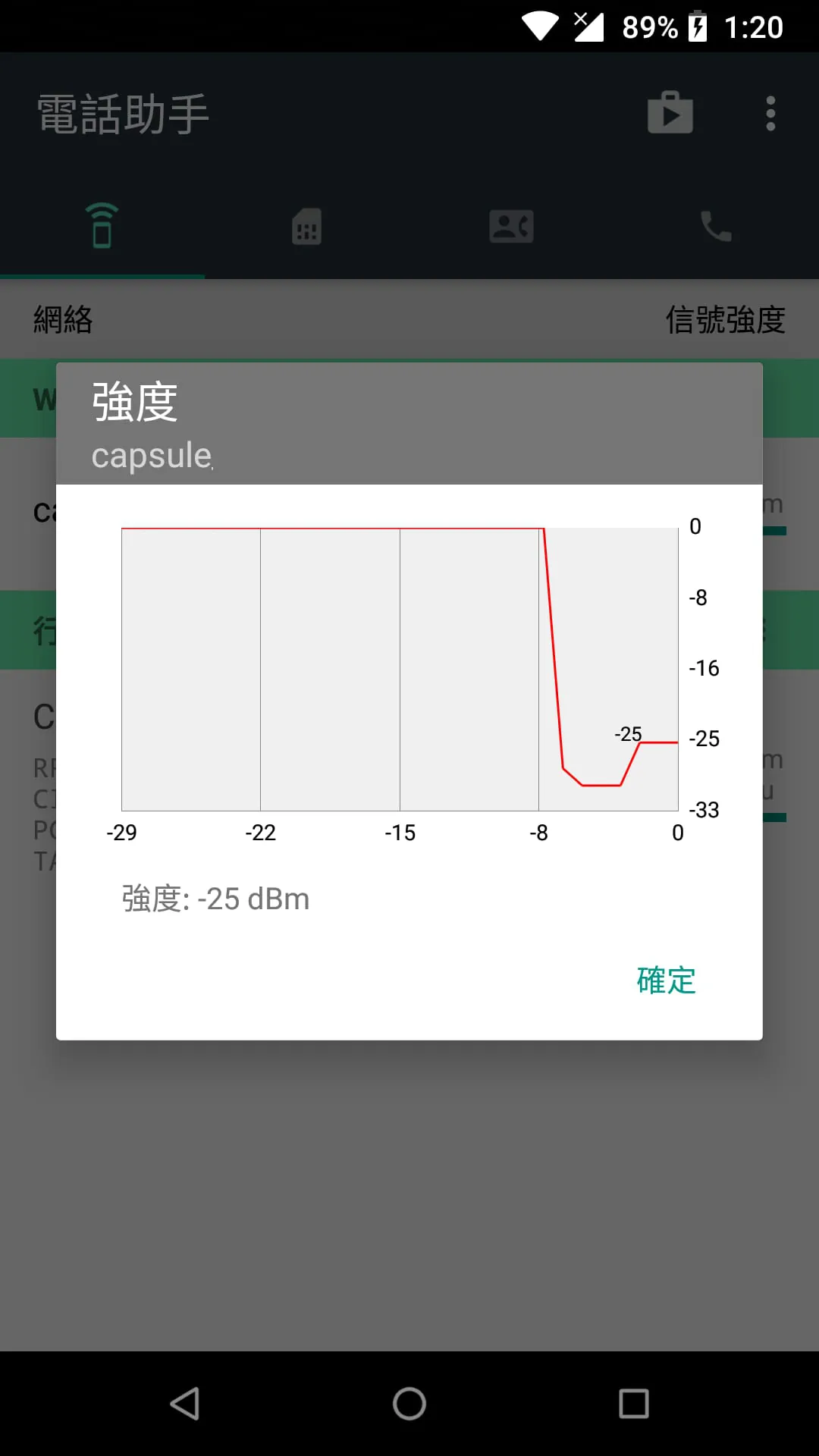The height and width of the screenshot is (1456, 819).
Task: Open the SIM toolkit briefcase icon
Action: [670, 111]
